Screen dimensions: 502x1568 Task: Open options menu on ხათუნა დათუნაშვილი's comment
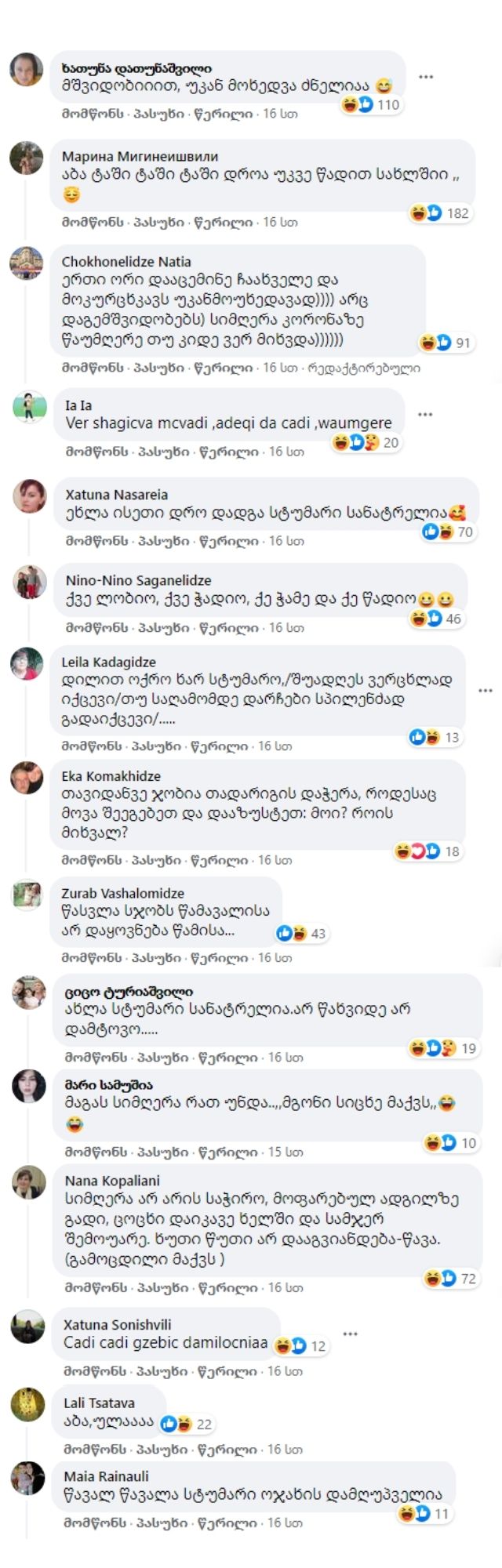tap(426, 77)
